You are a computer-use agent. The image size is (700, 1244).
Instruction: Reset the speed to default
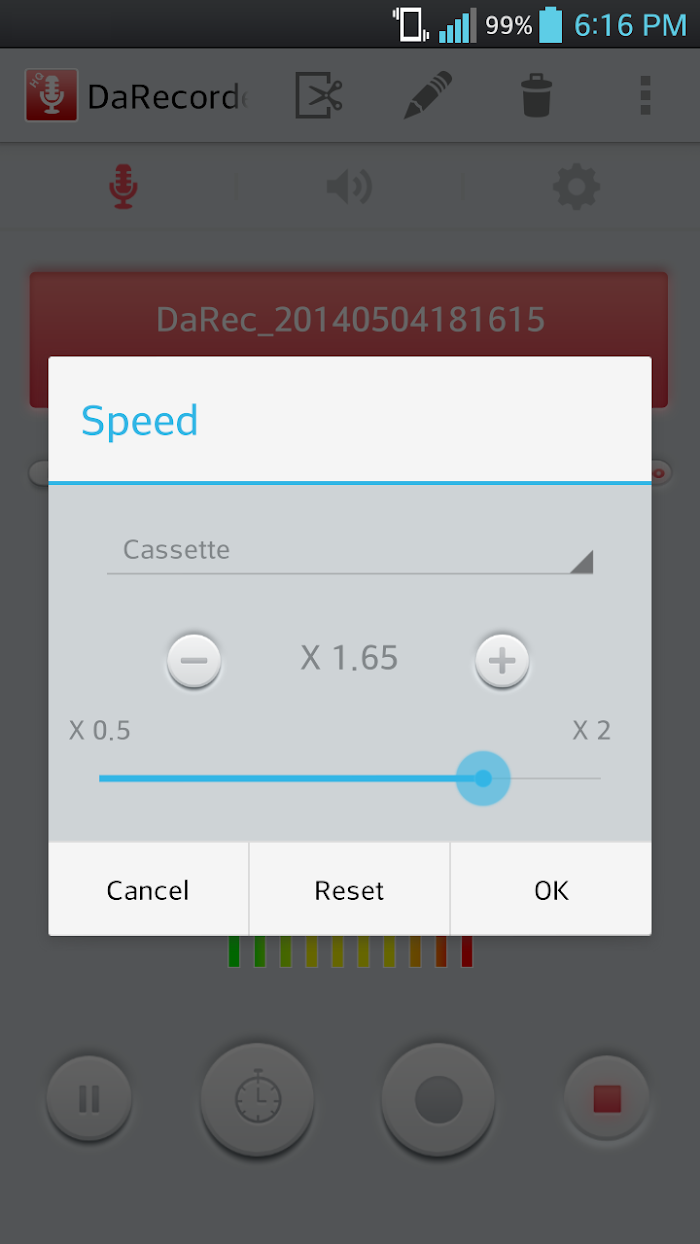click(x=349, y=890)
